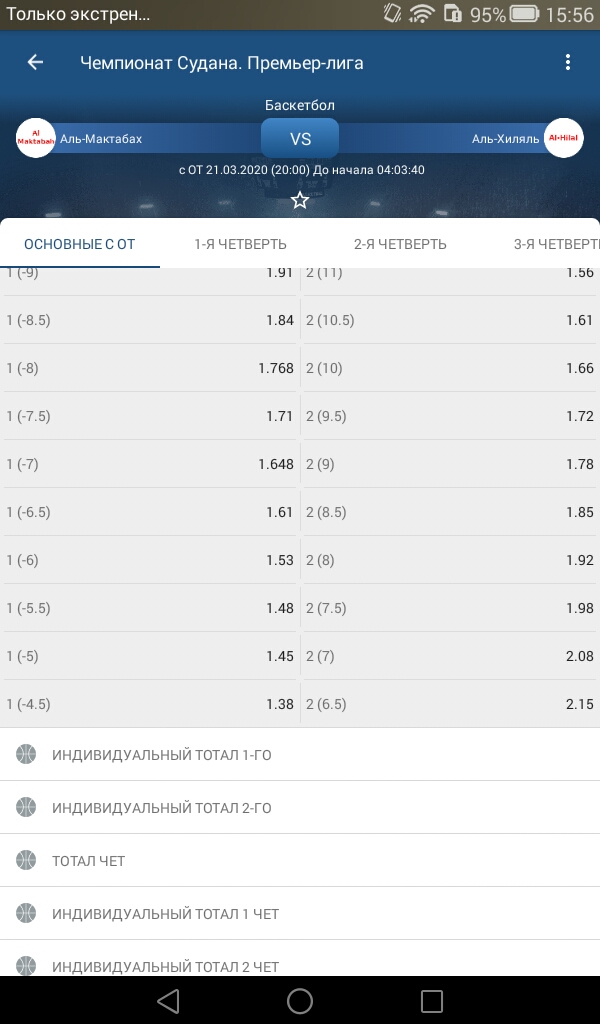Expand Индивидуальный тотал 1 чет section
Screen dimensions: 600x1024
tap(300, 914)
